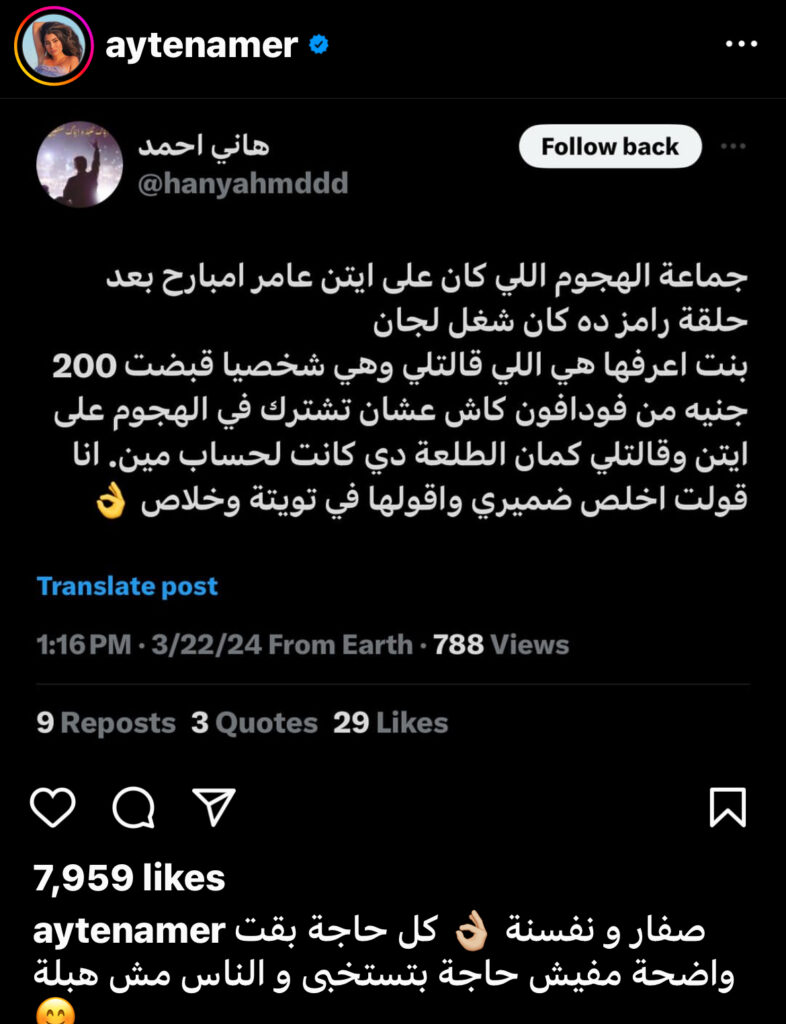Open the comments on this post
The image size is (786, 1024).
tap(133, 807)
